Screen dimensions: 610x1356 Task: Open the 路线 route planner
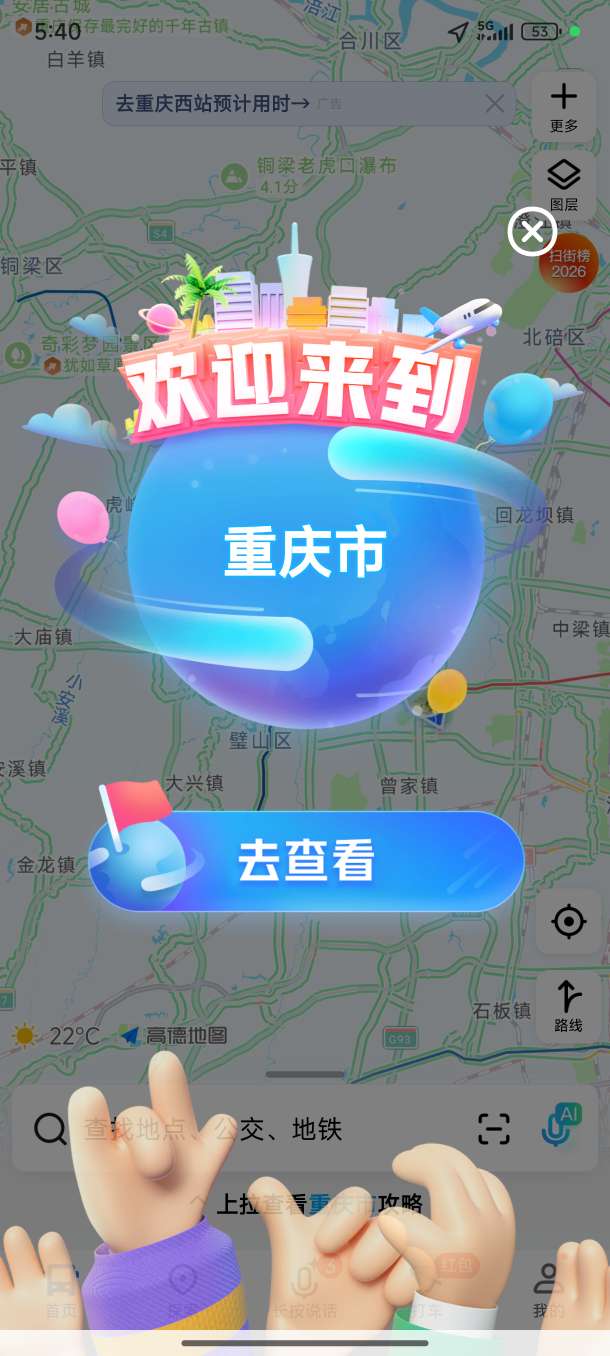pyautogui.click(x=568, y=1004)
